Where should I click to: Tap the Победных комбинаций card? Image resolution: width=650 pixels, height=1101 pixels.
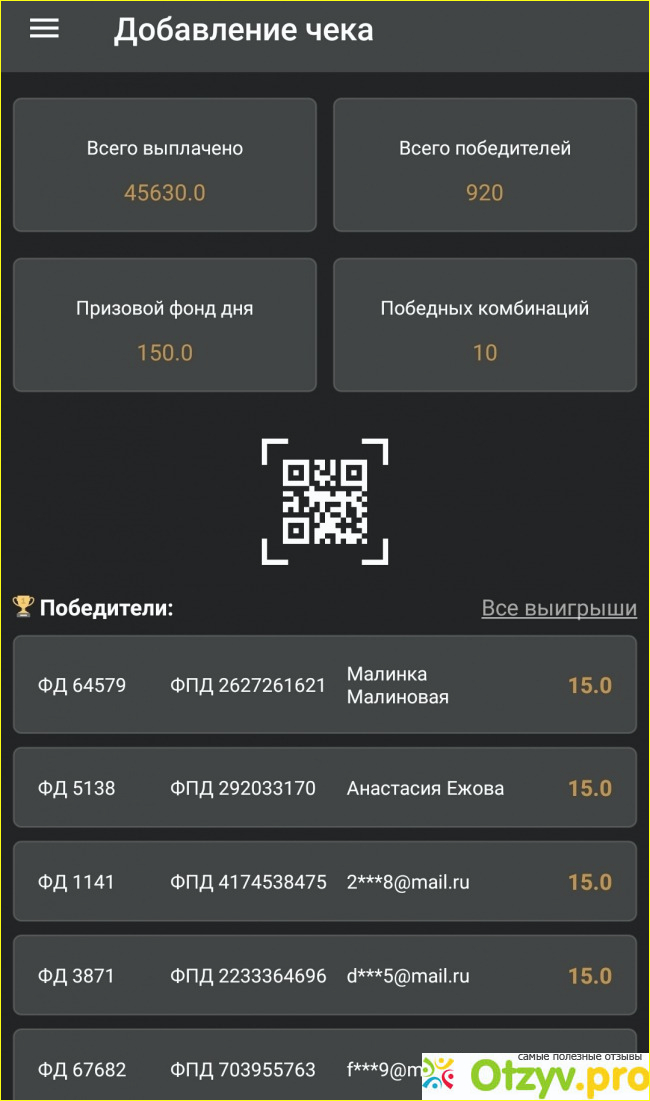(x=484, y=325)
